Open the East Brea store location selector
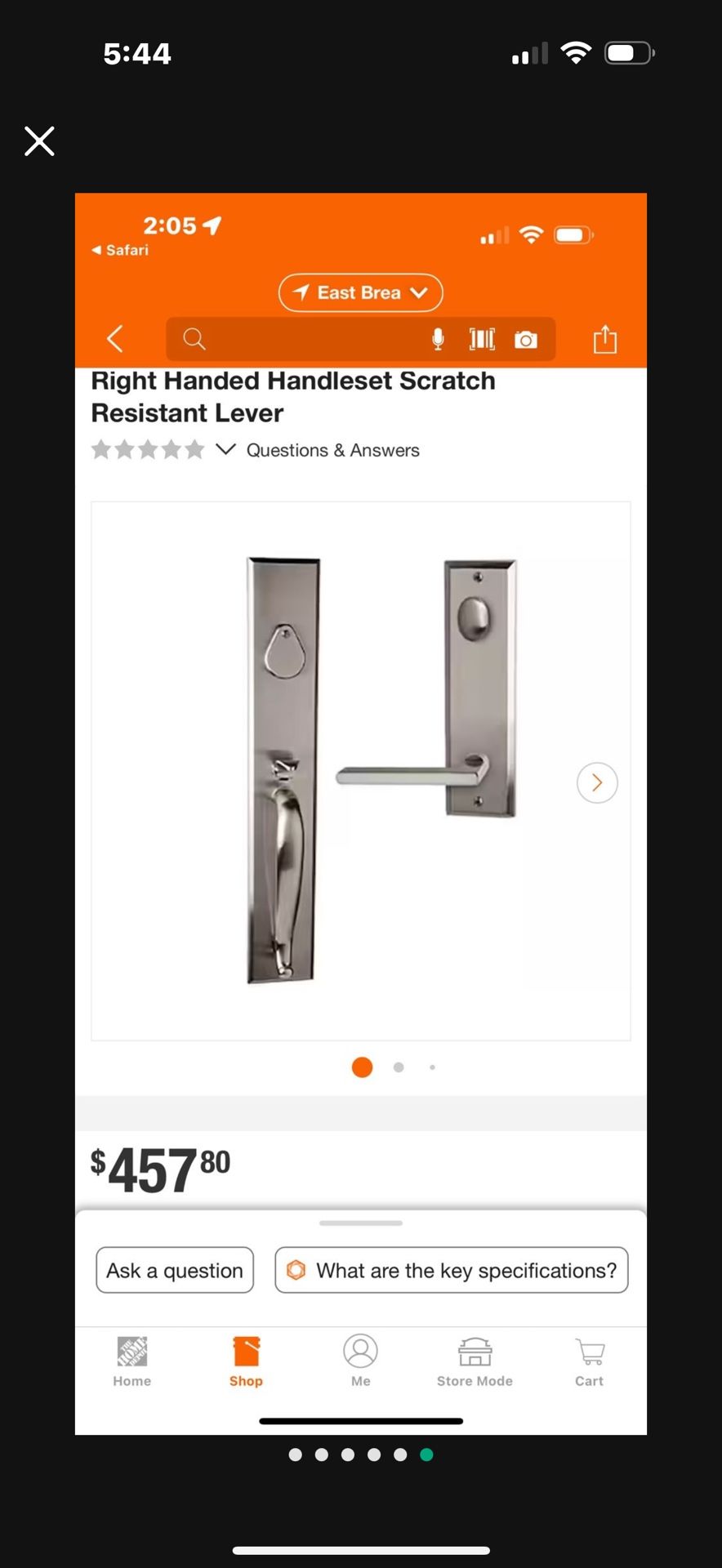This screenshot has height=1568, width=722. point(360,292)
